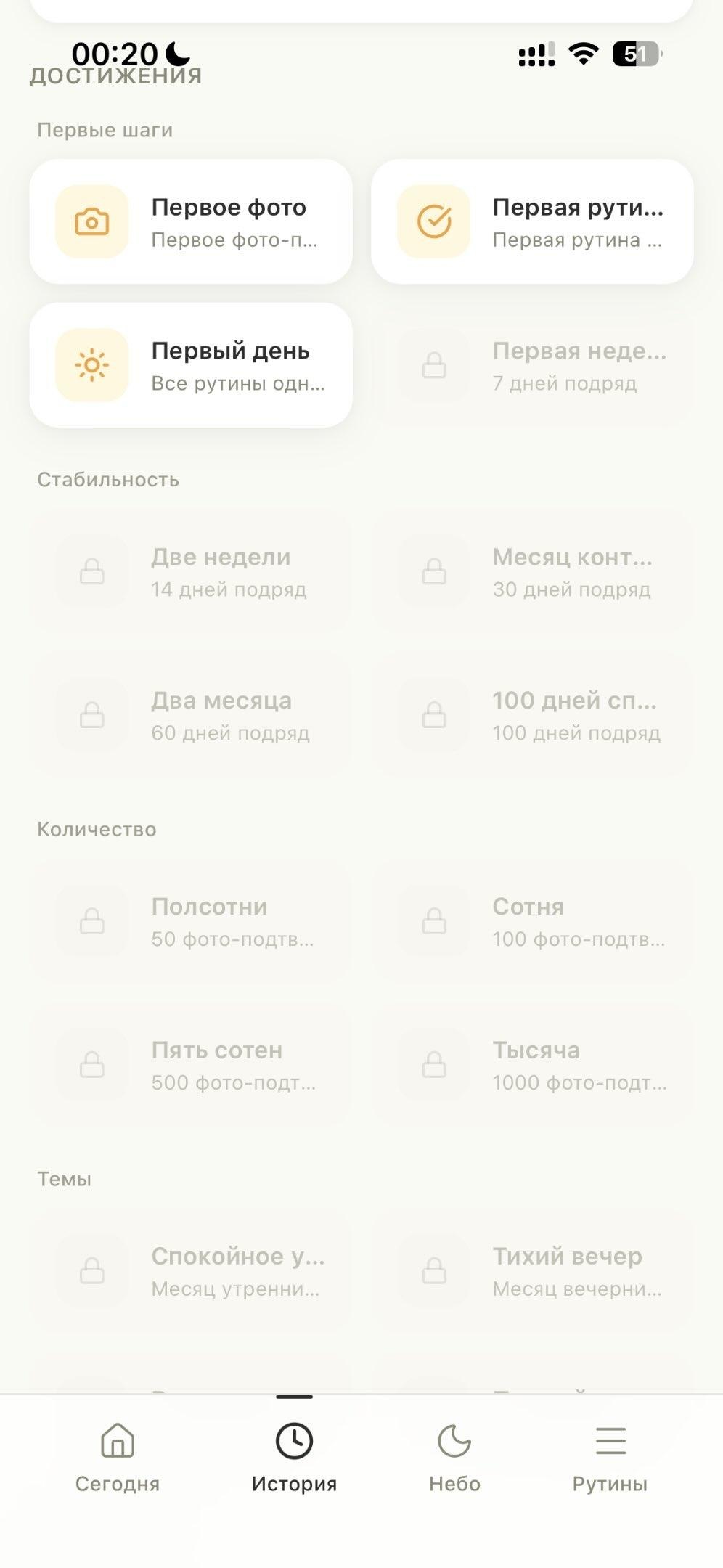The height and width of the screenshot is (1568, 723).
Task: Go to the Небо tab
Action: [454, 1457]
